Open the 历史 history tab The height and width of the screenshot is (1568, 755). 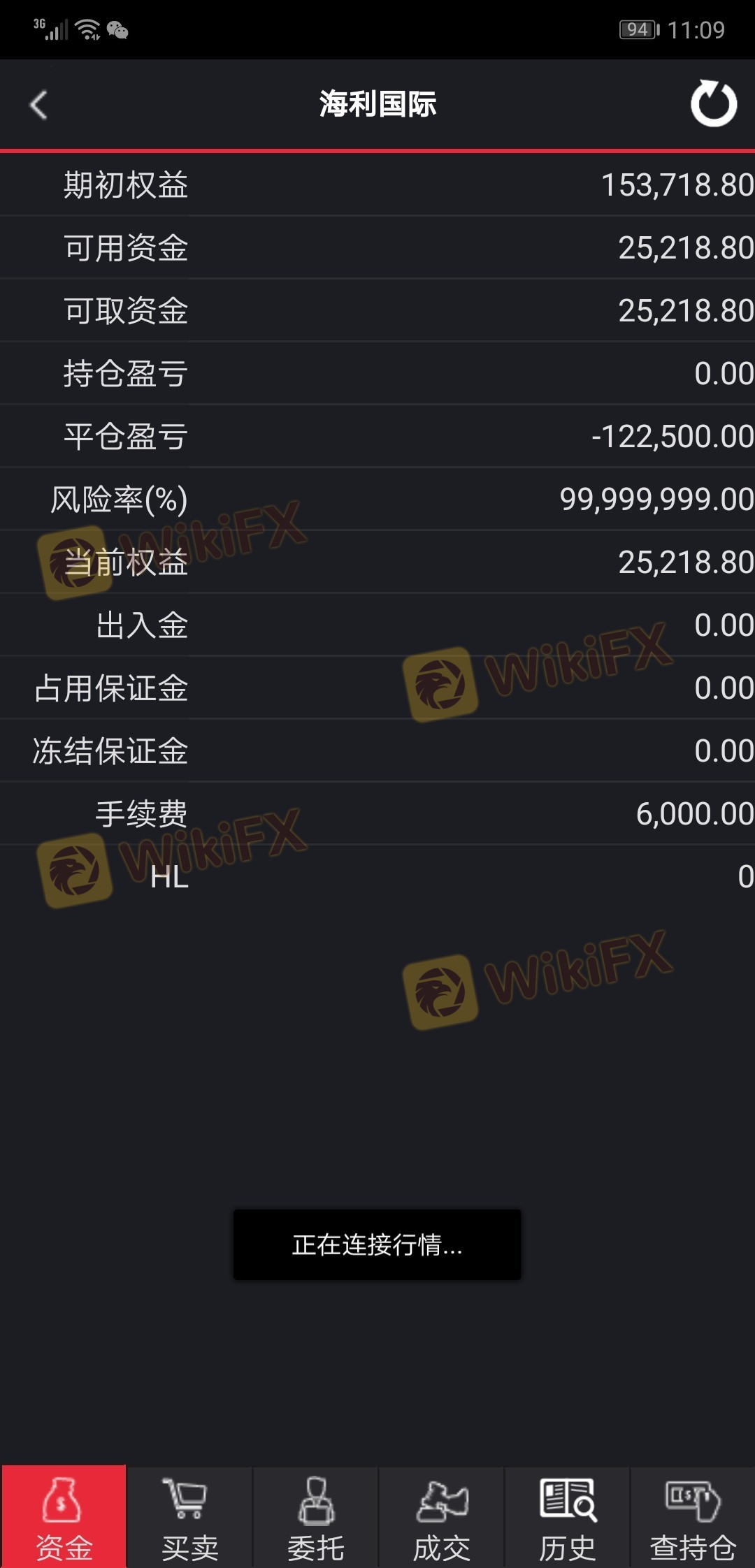[567, 1518]
